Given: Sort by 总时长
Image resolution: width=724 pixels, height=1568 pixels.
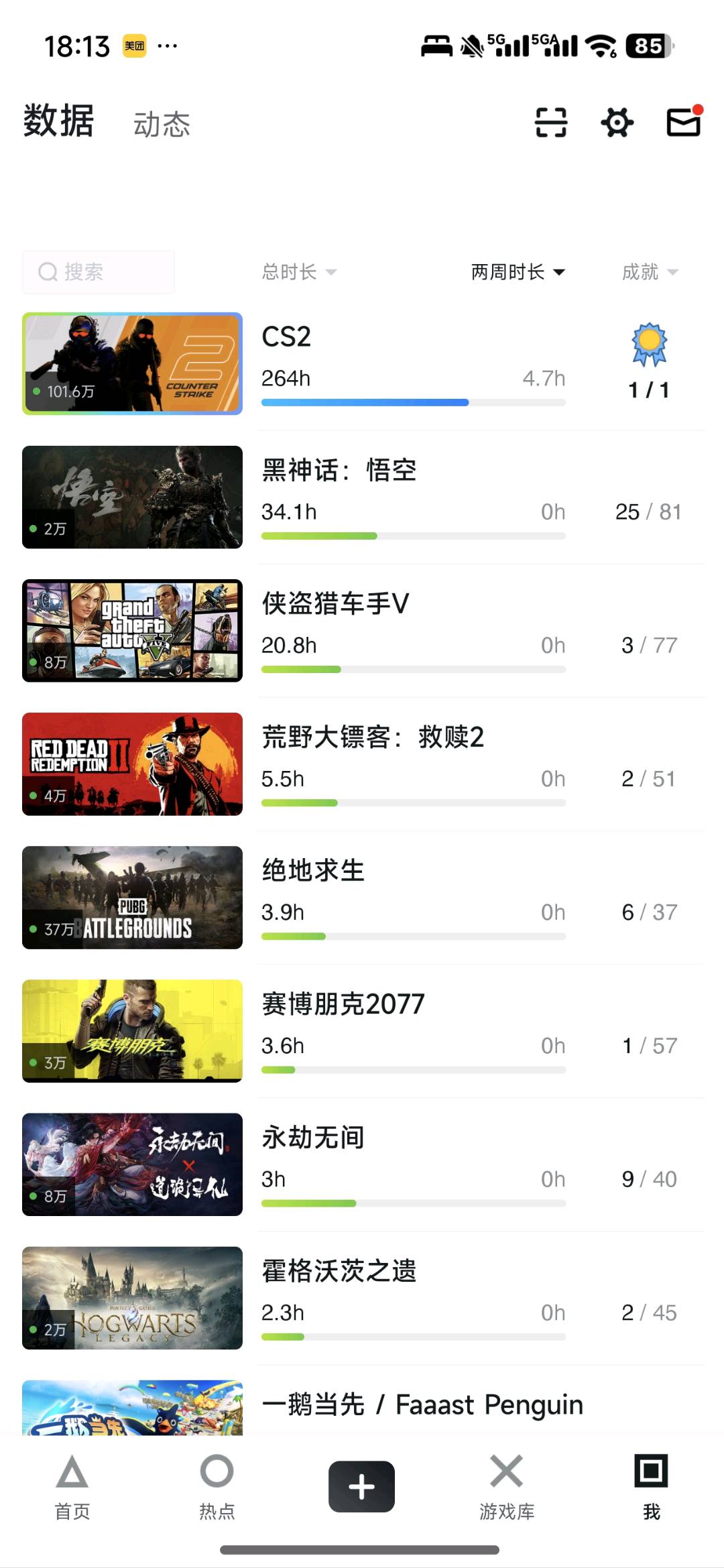Looking at the screenshot, I should point(298,272).
